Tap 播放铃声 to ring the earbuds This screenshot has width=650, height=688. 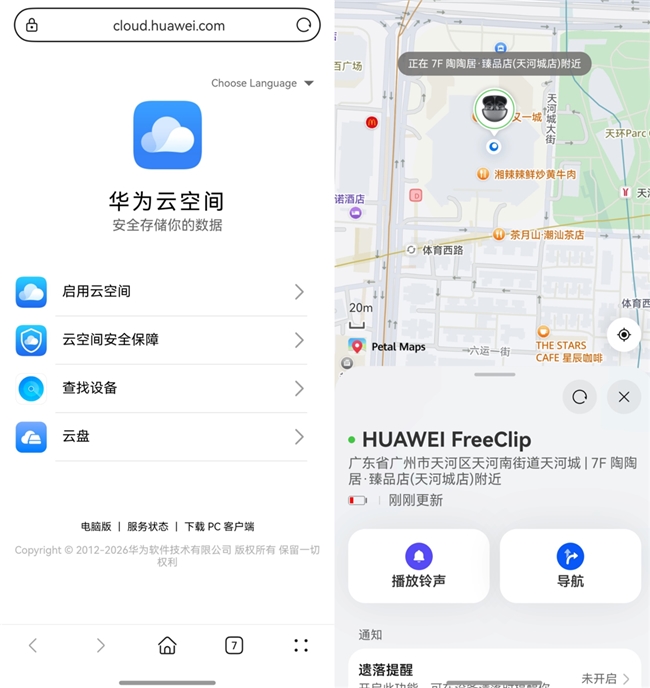click(419, 566)
